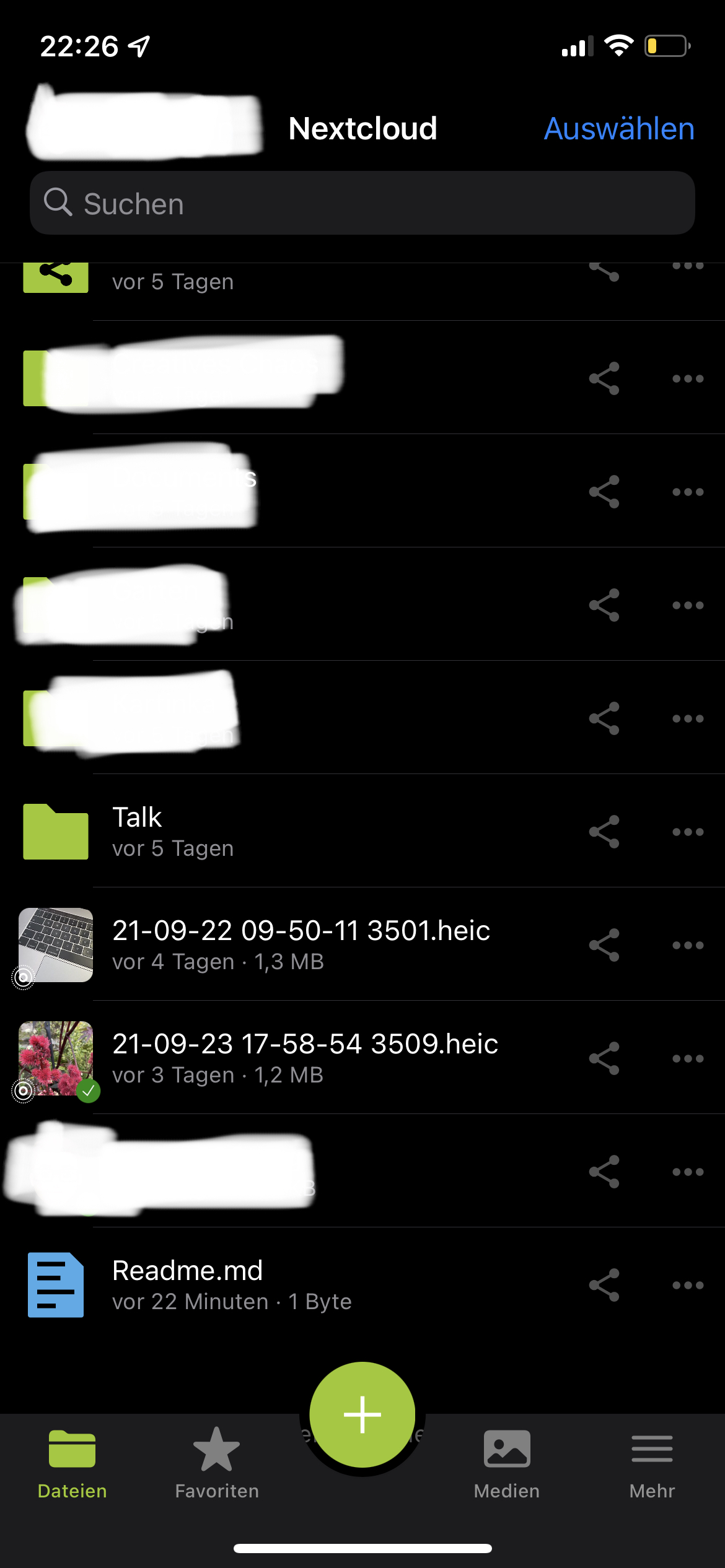
Task: Switch to the Medien tab
Action: tap(506, 1463)
